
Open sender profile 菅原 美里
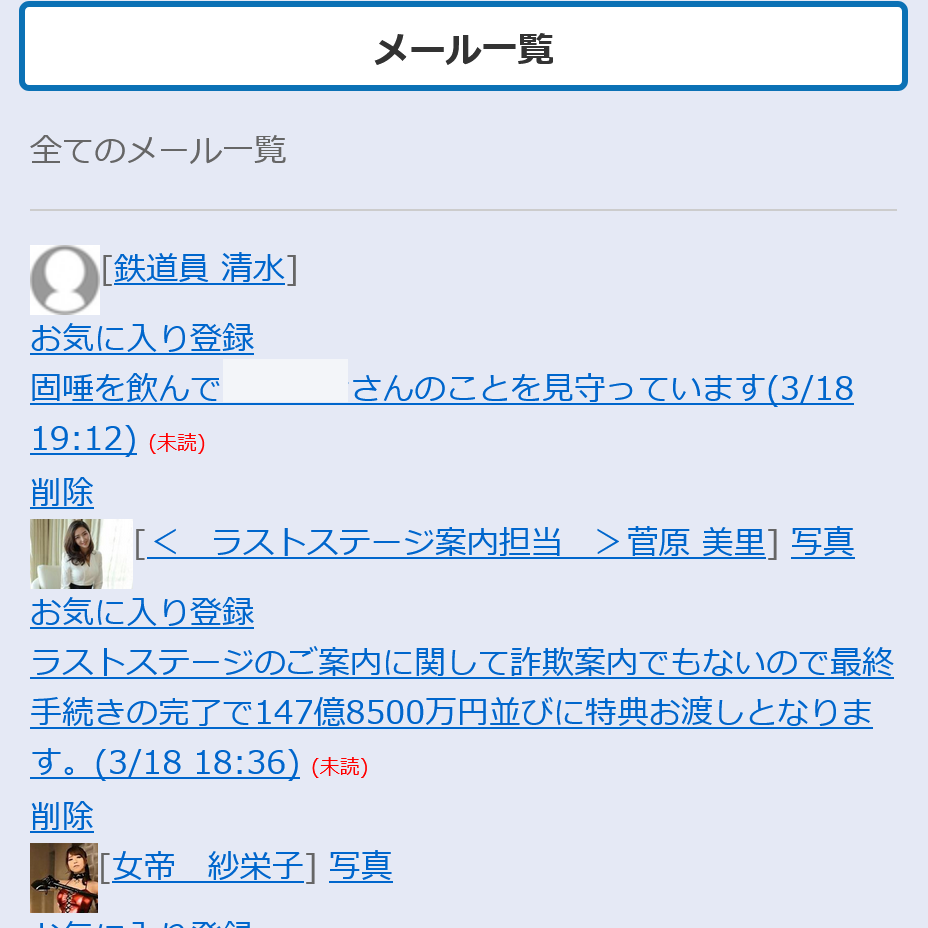(x=455, y=543)
